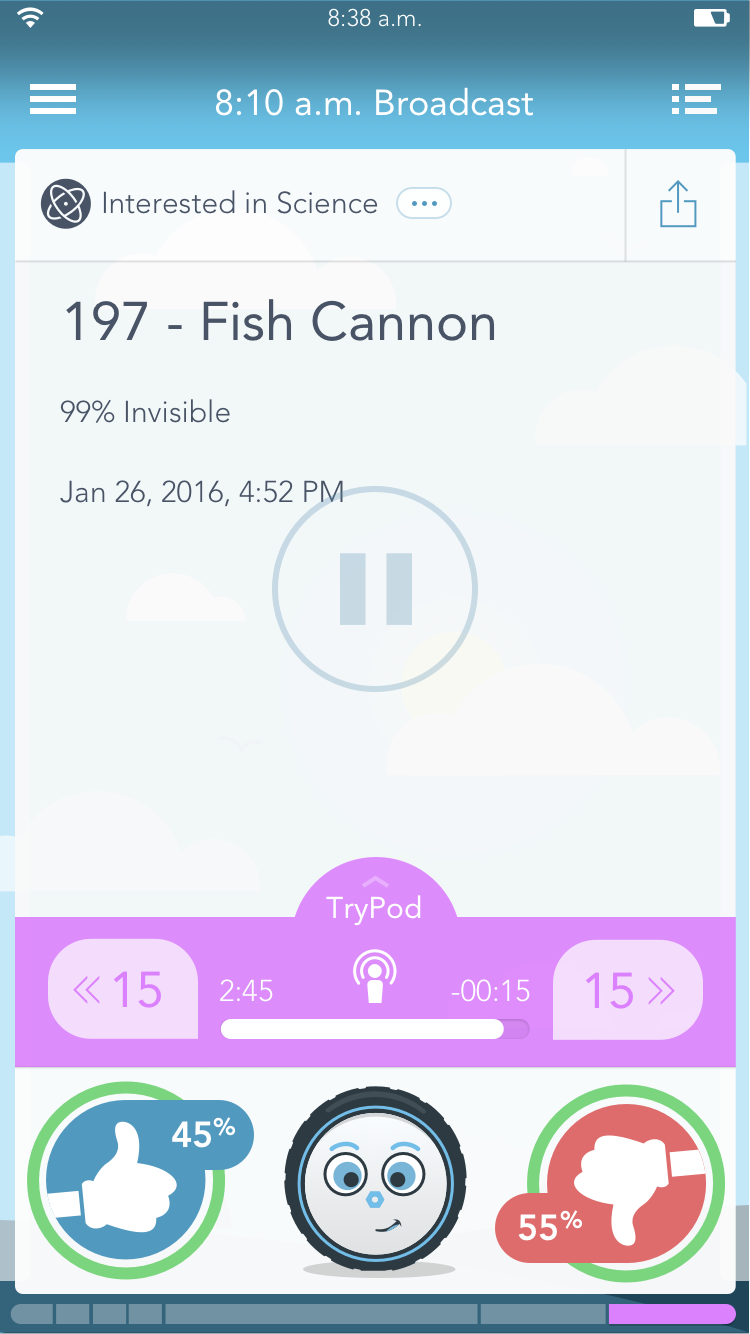This screenshot has height=1334, width=750.
Task: Open the broadcast playlist list
Action: (696, 100)
